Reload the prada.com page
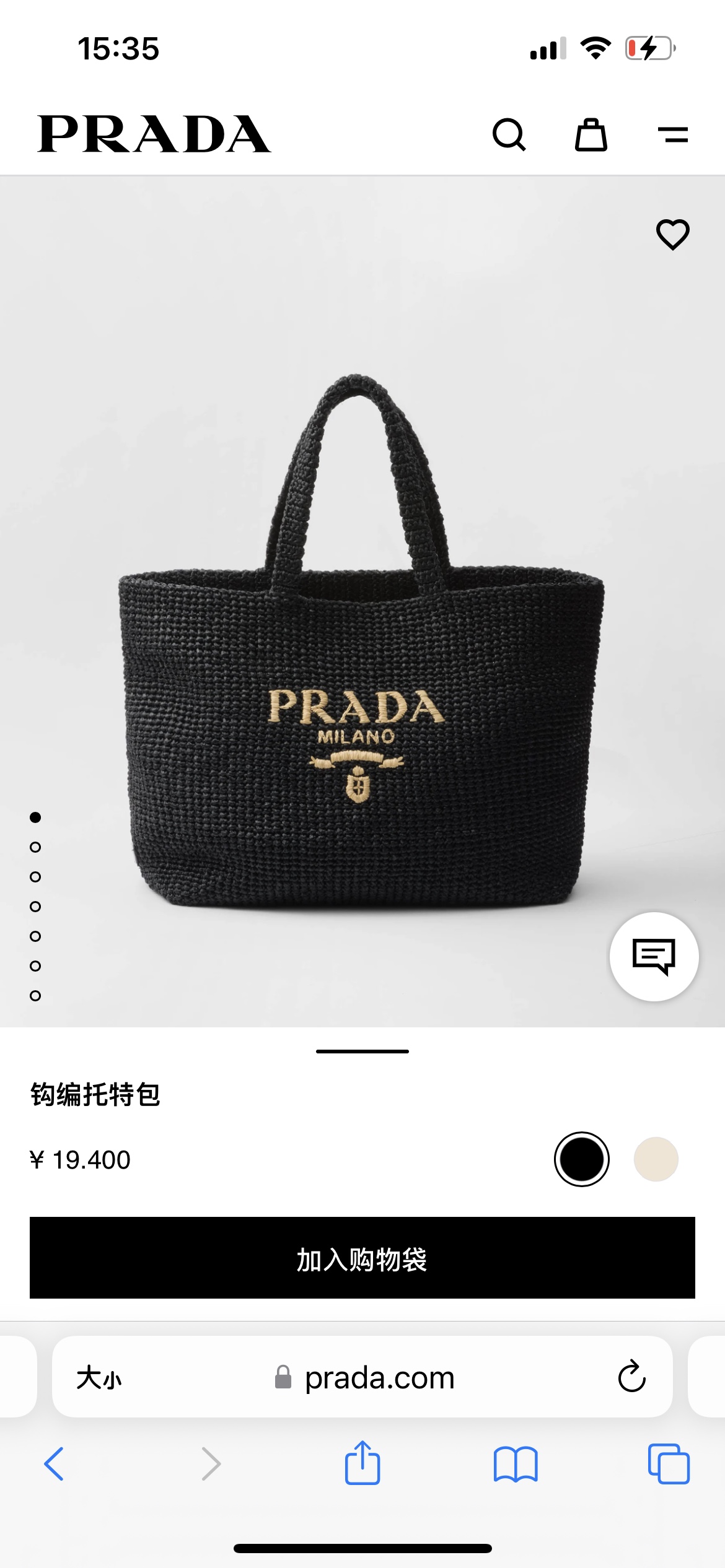This screenshot has width=725, height=1568. [x=631, y=1377]
